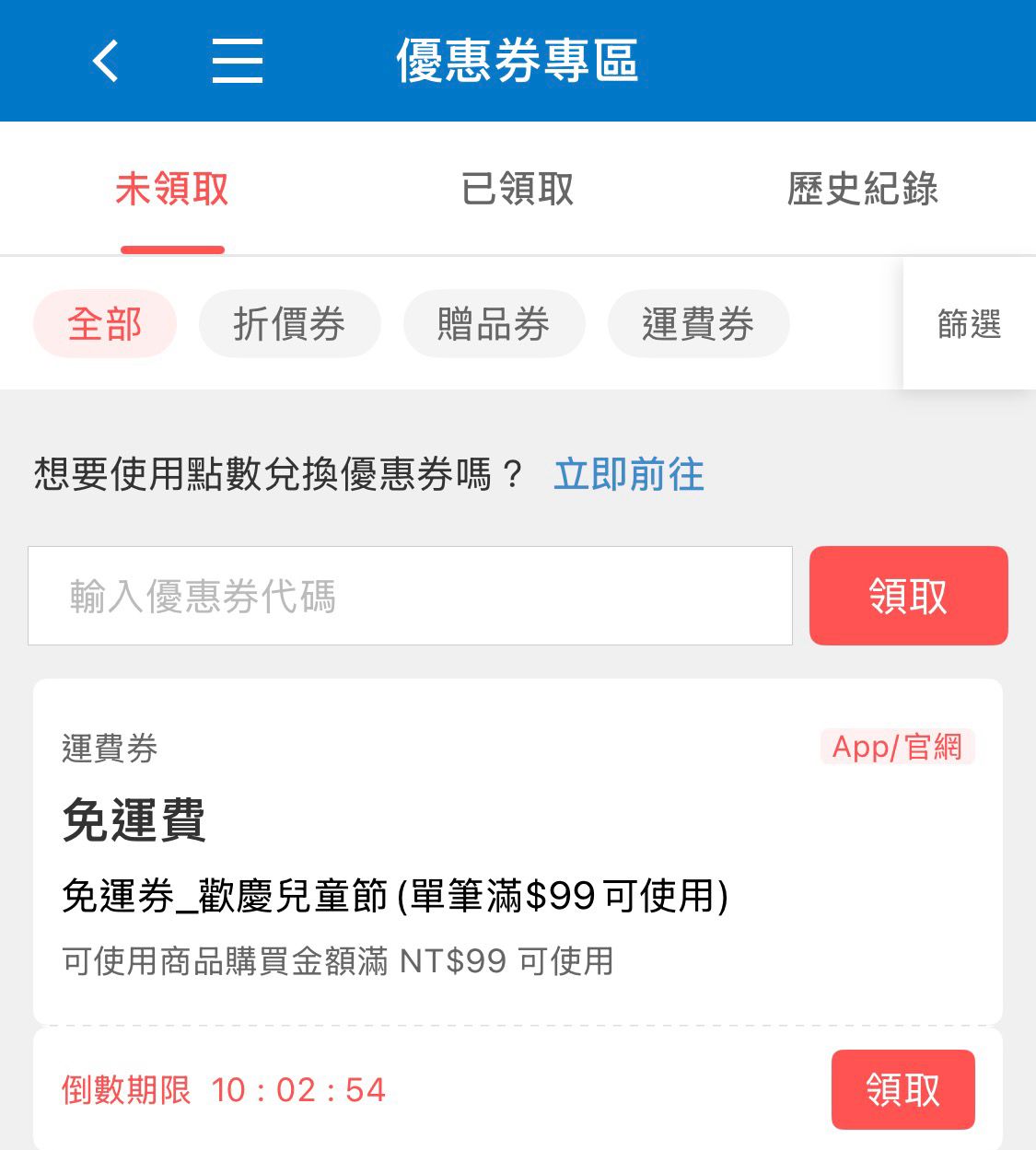
Task: Focus the 輸入優惠券代碼 field
Action: click(x=410, y=596)
